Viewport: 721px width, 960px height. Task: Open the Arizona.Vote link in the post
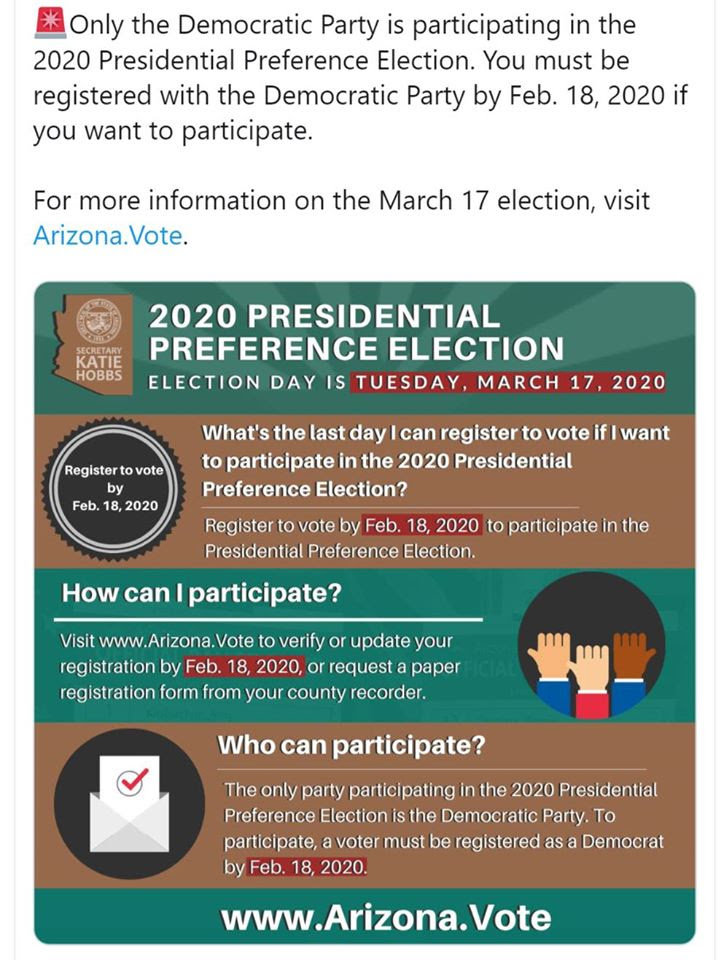(108, 237)
